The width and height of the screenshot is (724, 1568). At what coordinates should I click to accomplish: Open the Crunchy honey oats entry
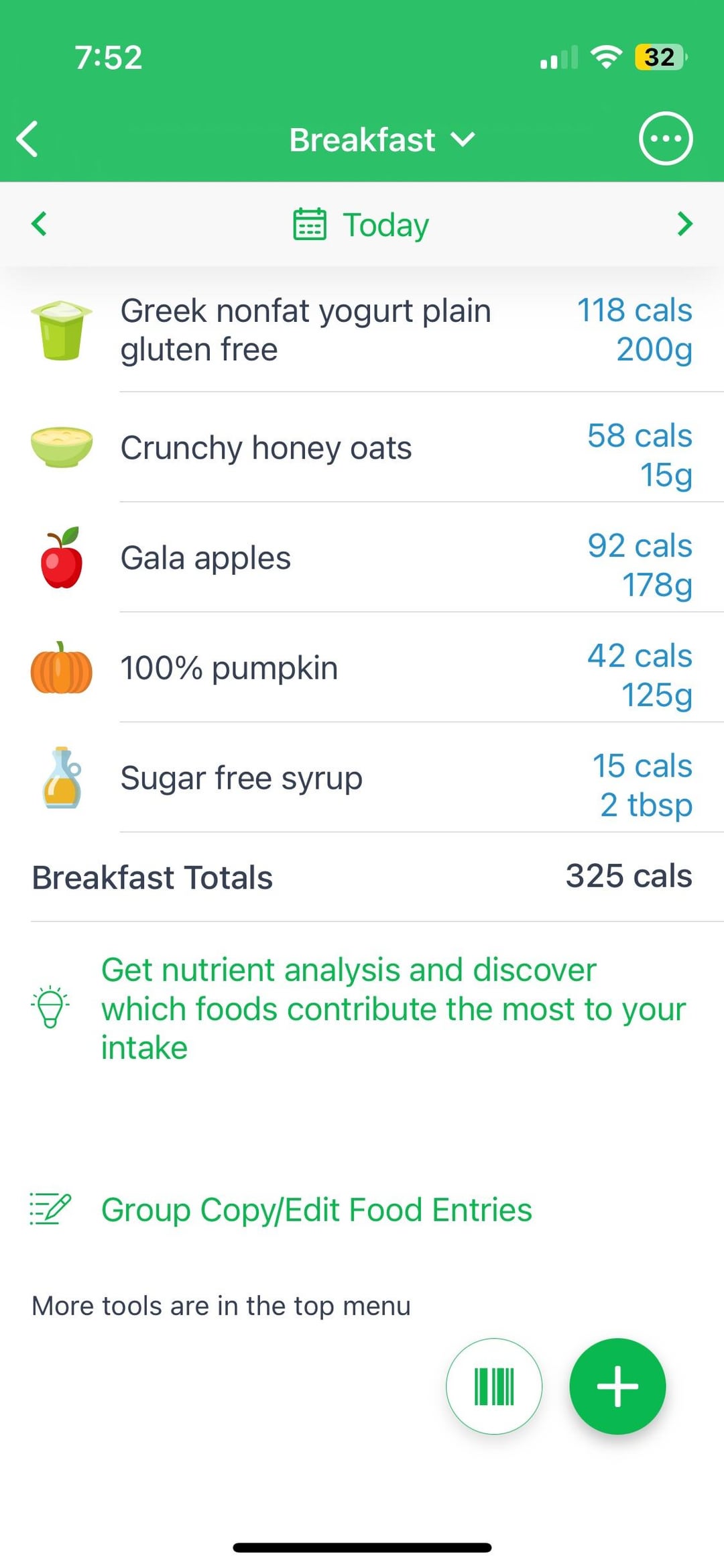pyautogui.click(x=362, y=447)
